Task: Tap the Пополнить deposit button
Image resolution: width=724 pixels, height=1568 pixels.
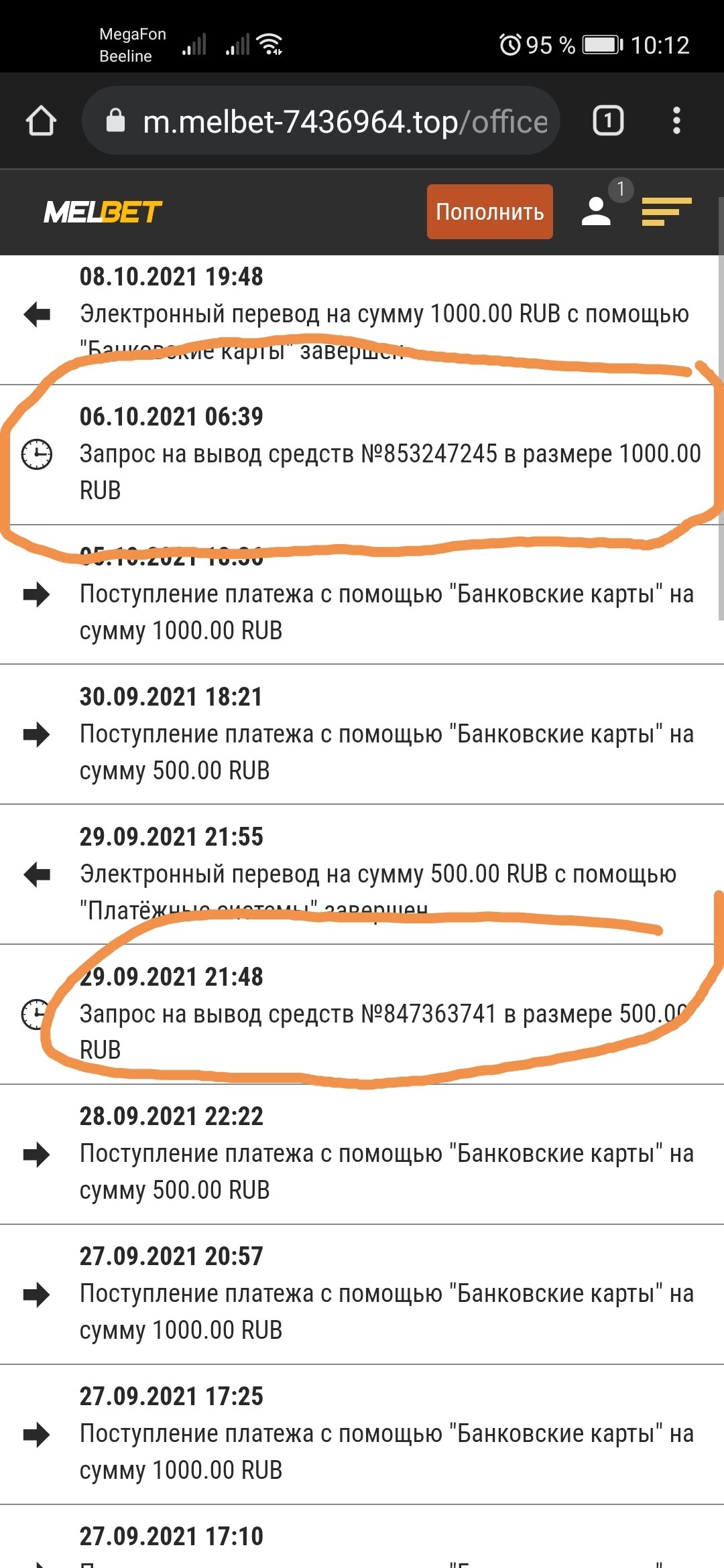Action: [489, 212]
